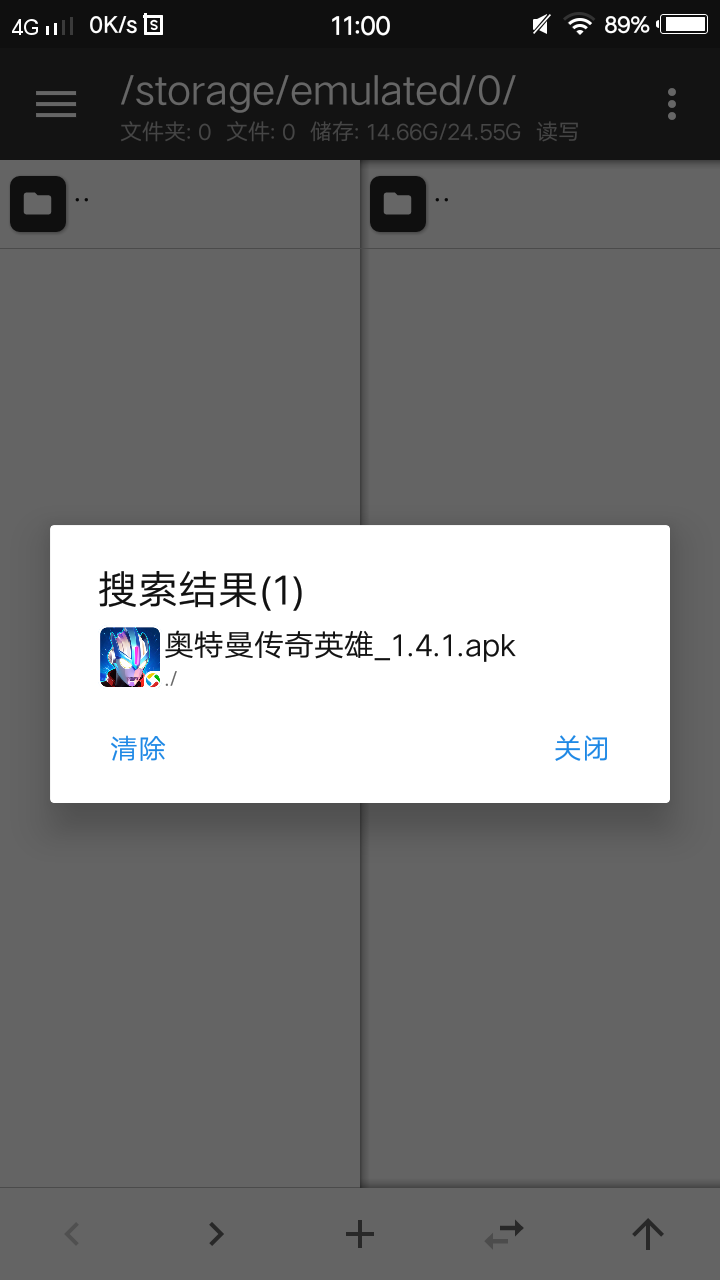Close the dialog with 关闭
This screenshot has width=720, height=1280.
(x=581, y=748)
